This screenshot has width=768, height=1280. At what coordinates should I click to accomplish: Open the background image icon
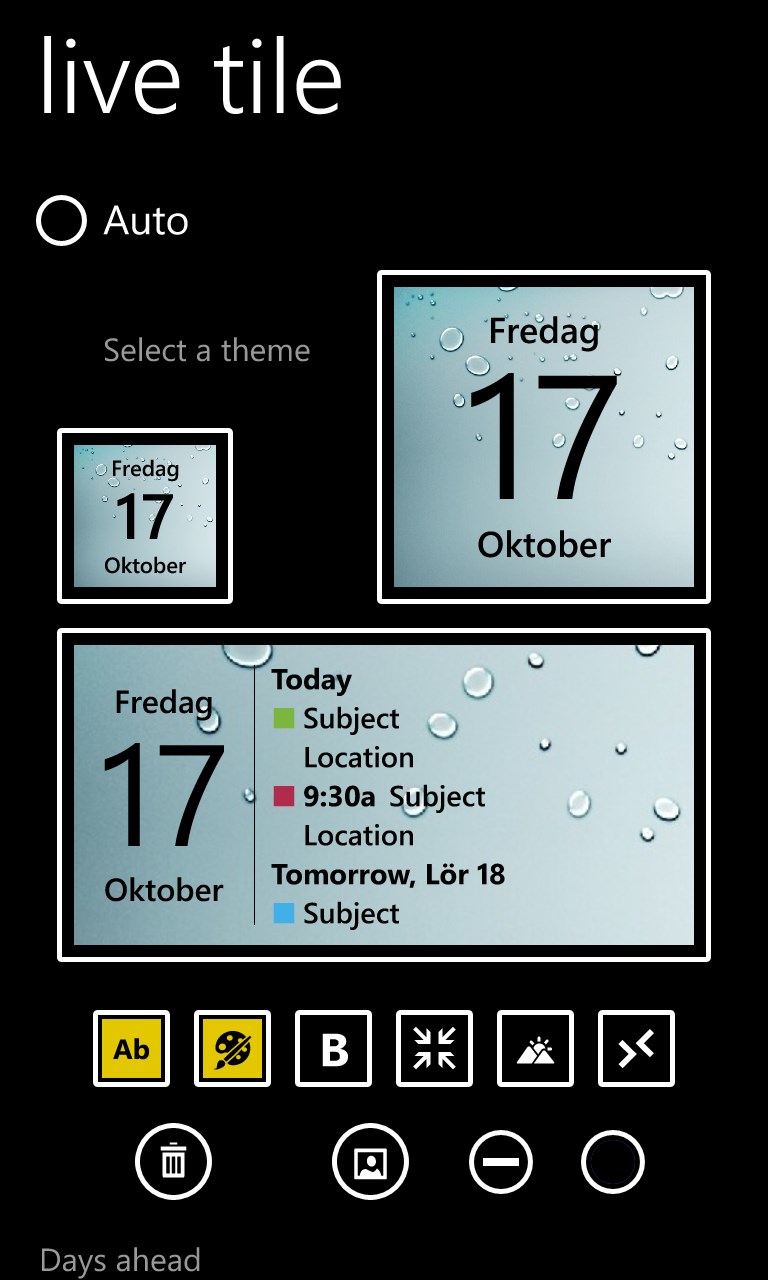click(535, 1049)
